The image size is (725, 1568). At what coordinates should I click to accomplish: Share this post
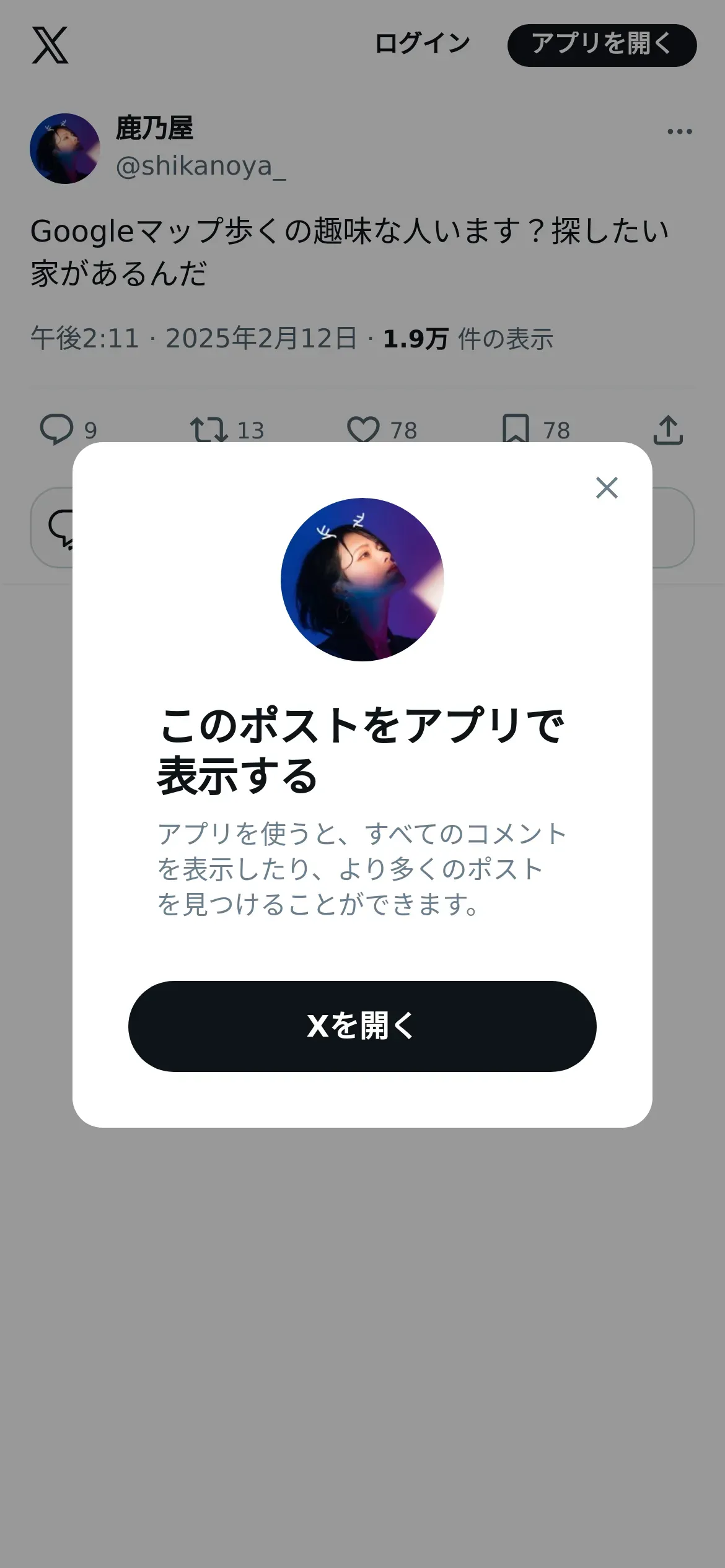click(668, 430)
